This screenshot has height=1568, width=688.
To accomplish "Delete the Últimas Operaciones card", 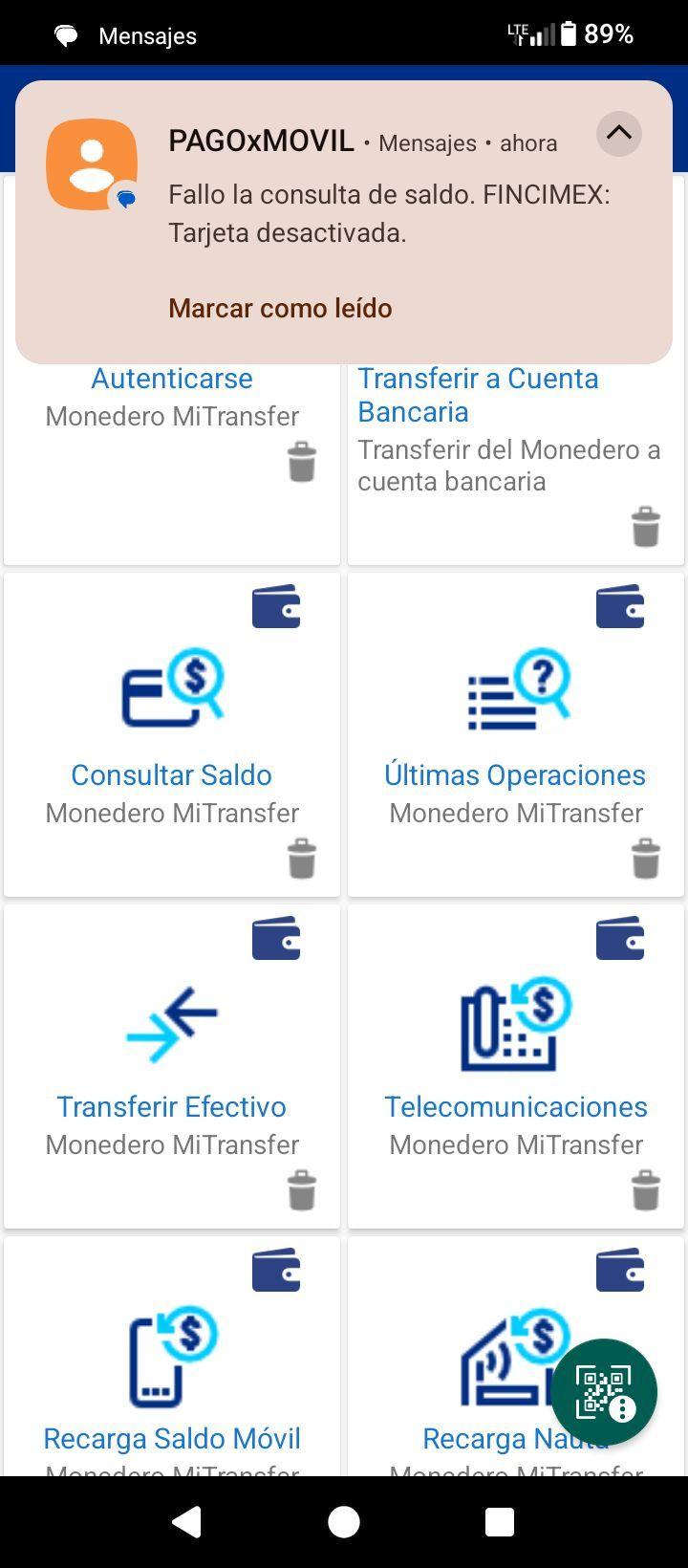I will tap(646, 859).
